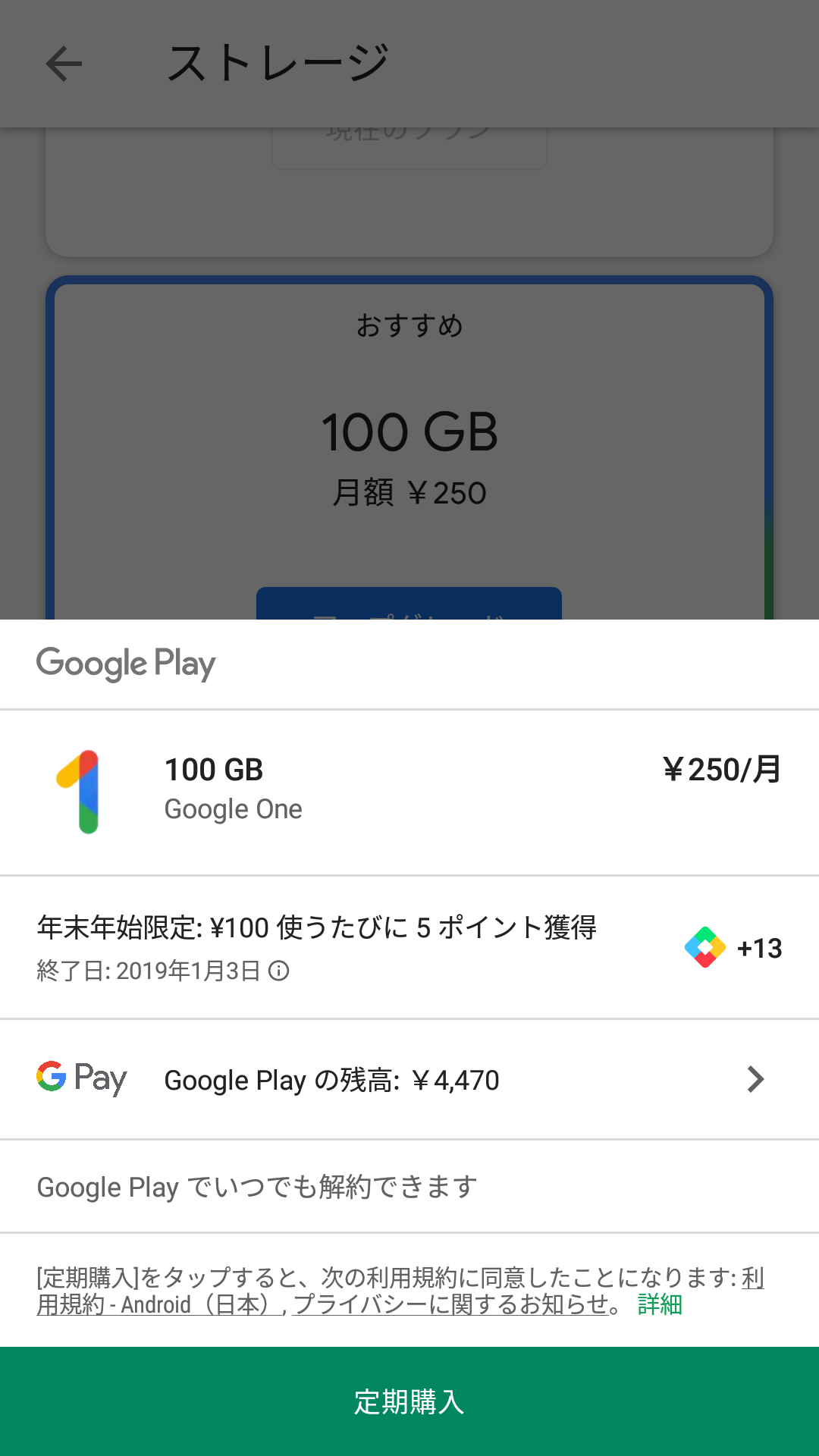Open the 詳細 link for terms
Viewport: 819px width, 1456px height.
660,1304
